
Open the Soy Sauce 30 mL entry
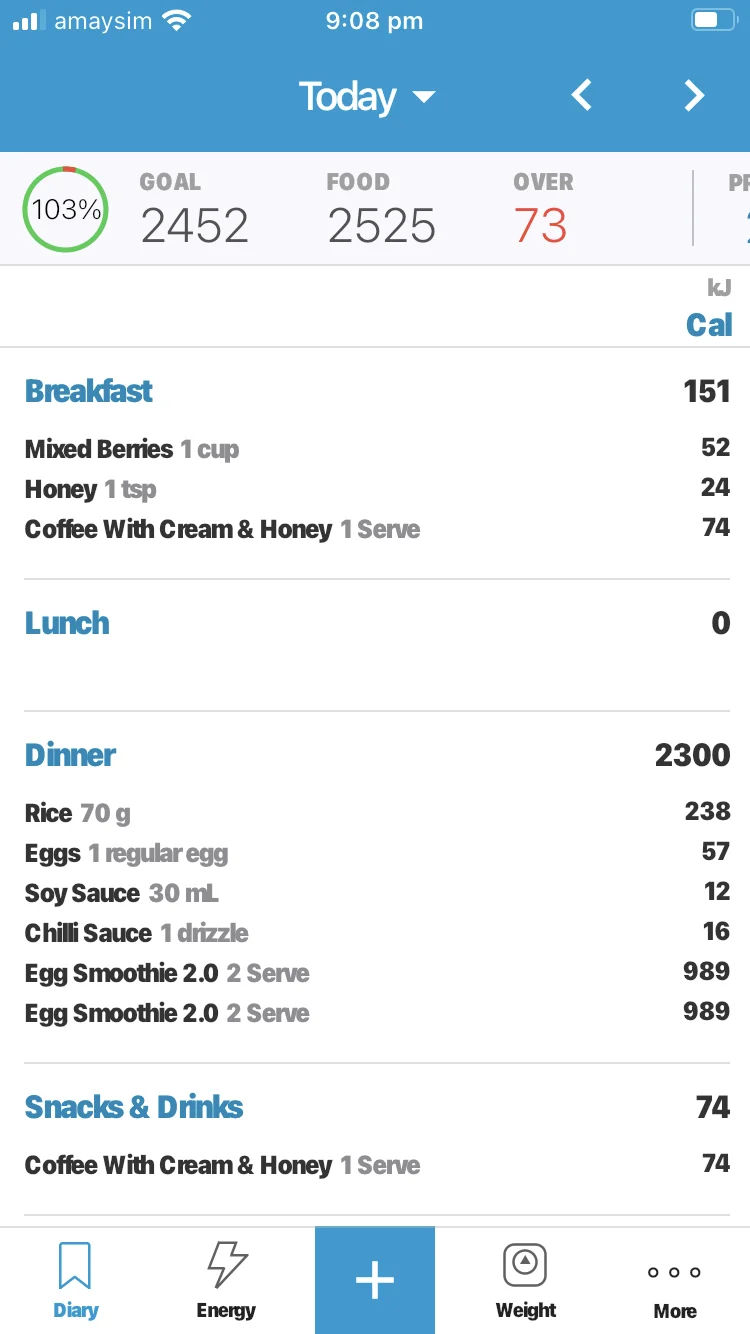(x=121, y=893)
